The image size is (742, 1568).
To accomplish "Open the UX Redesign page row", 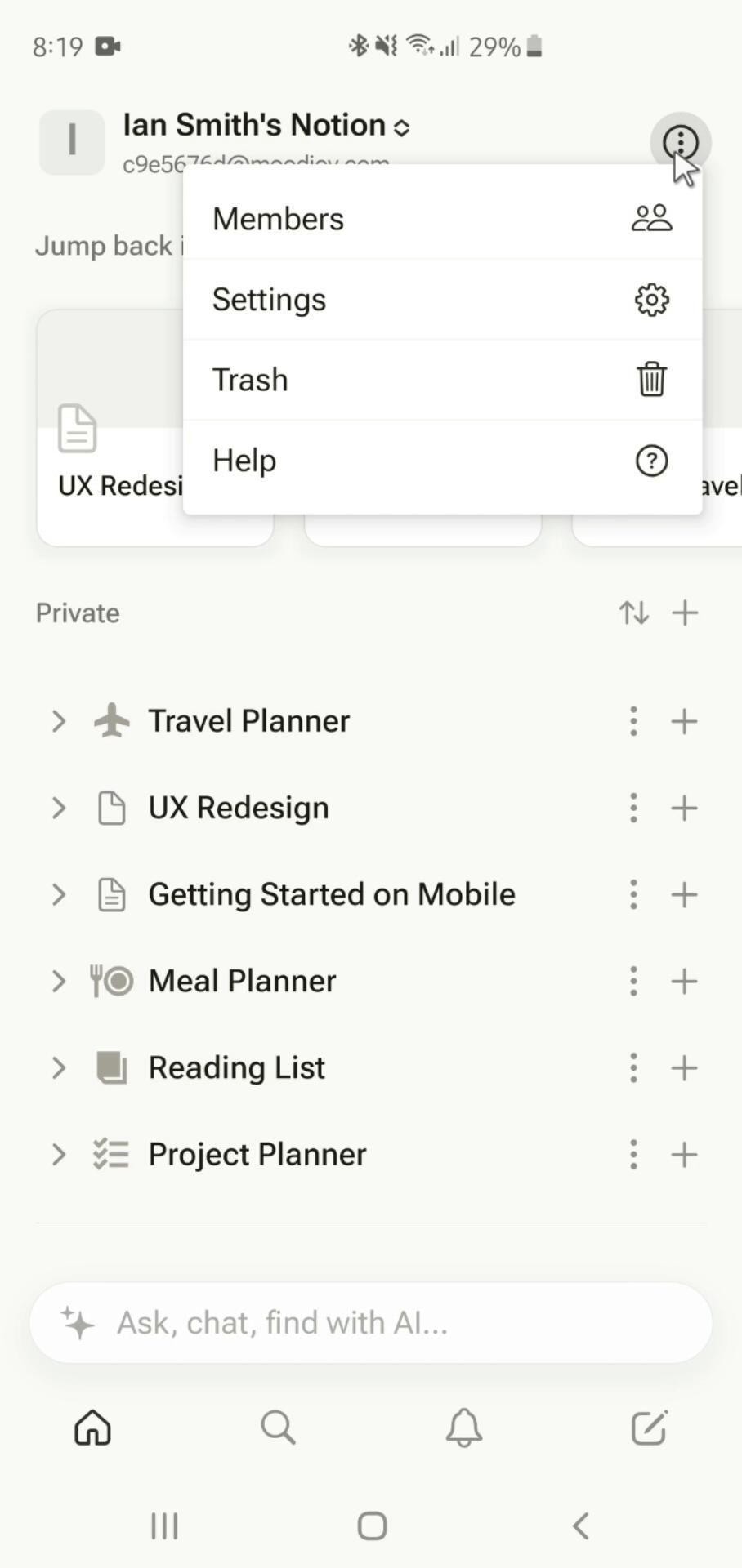I will tap(239, 808).
